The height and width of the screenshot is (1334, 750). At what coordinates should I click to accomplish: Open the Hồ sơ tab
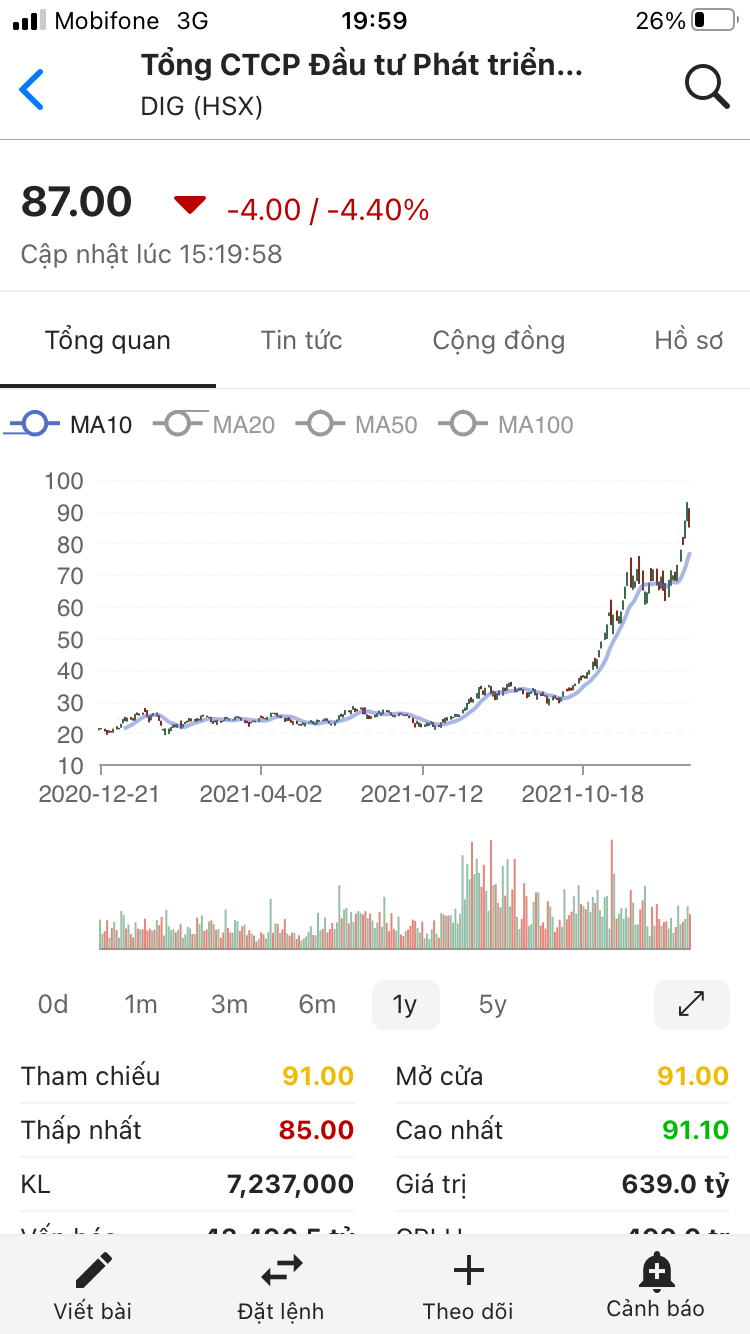pyautogui.click(x=688, y=341)
